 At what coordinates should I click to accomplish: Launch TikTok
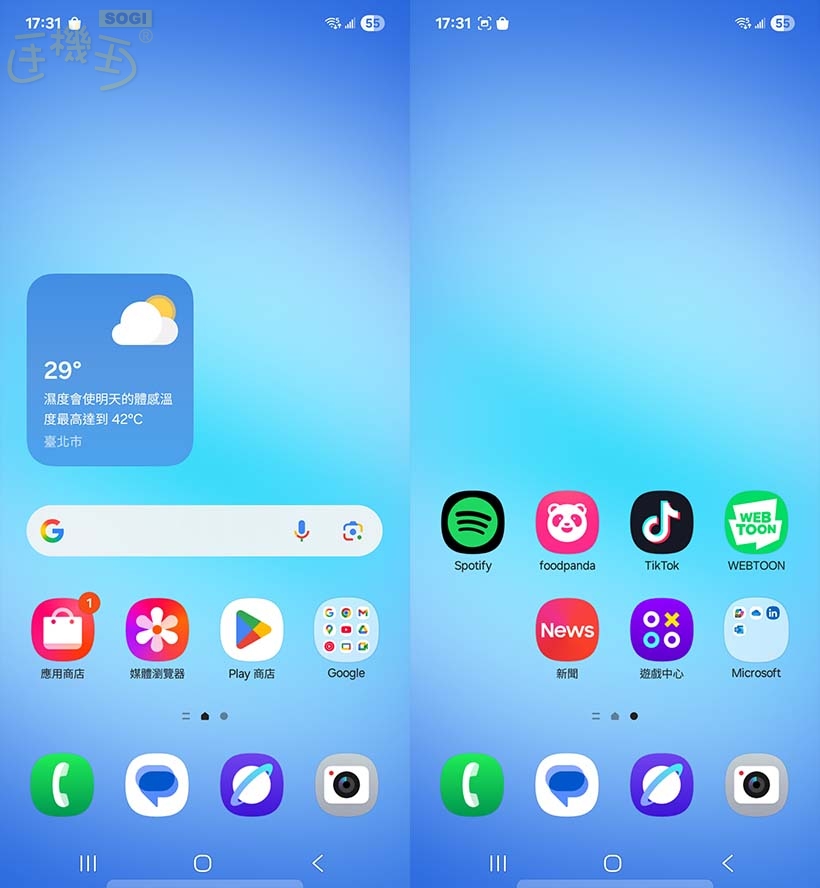(x=661, y=522)
